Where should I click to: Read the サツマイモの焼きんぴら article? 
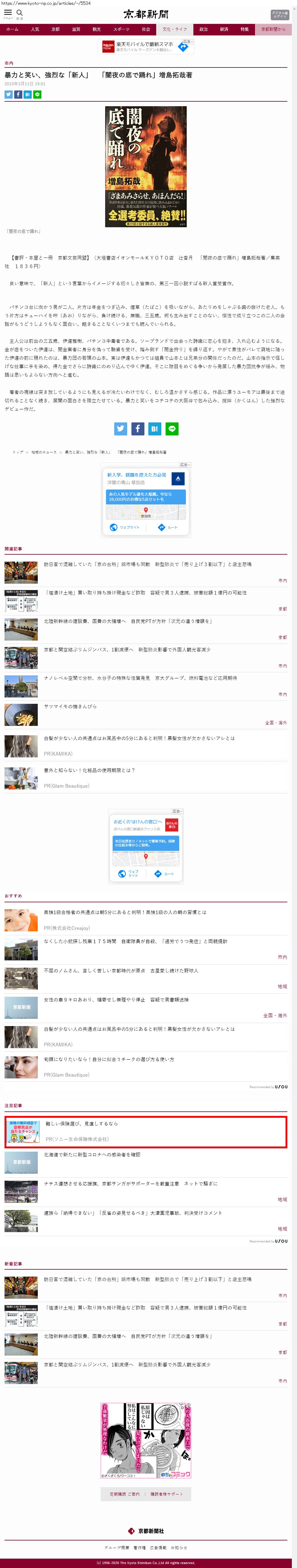(x=70, y=707)
